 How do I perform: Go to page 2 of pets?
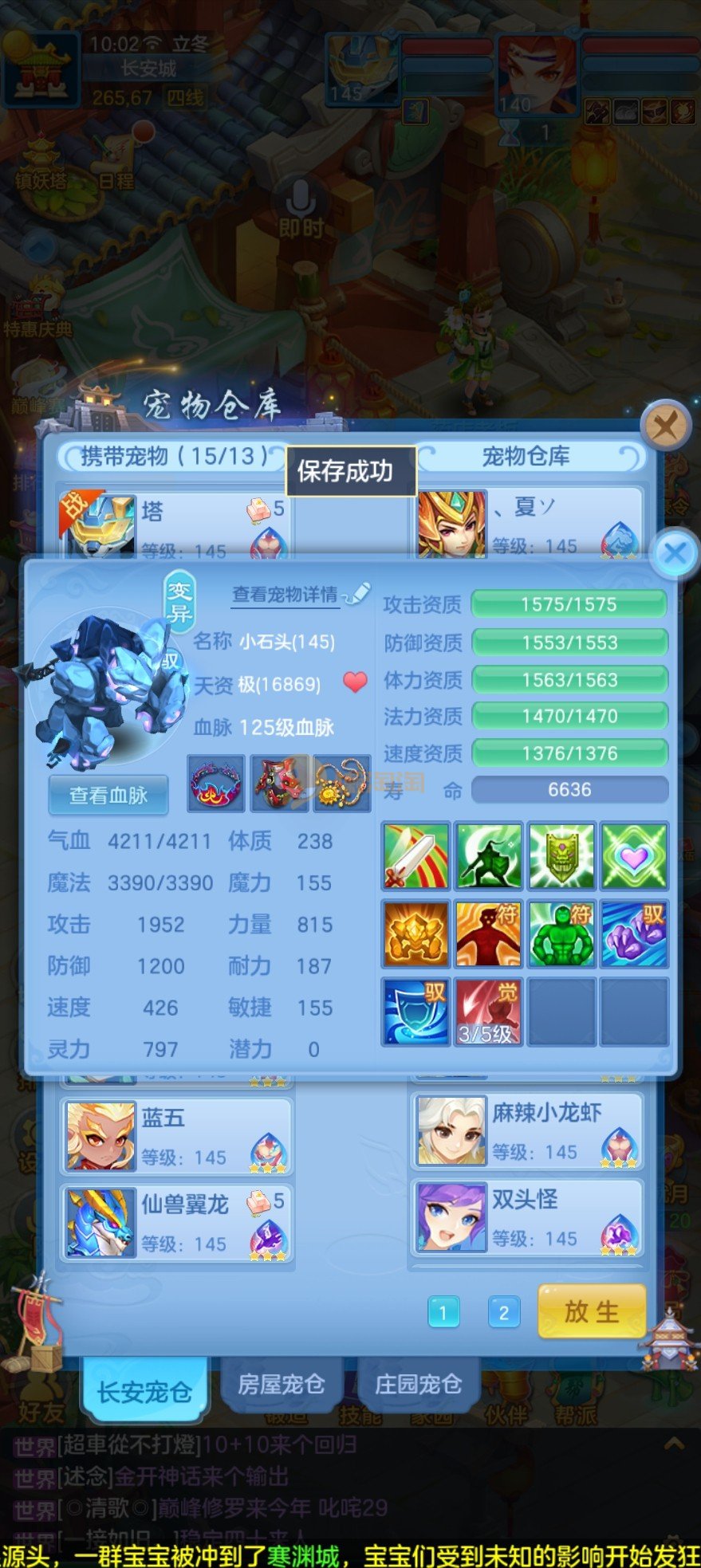coord(503,1312)
